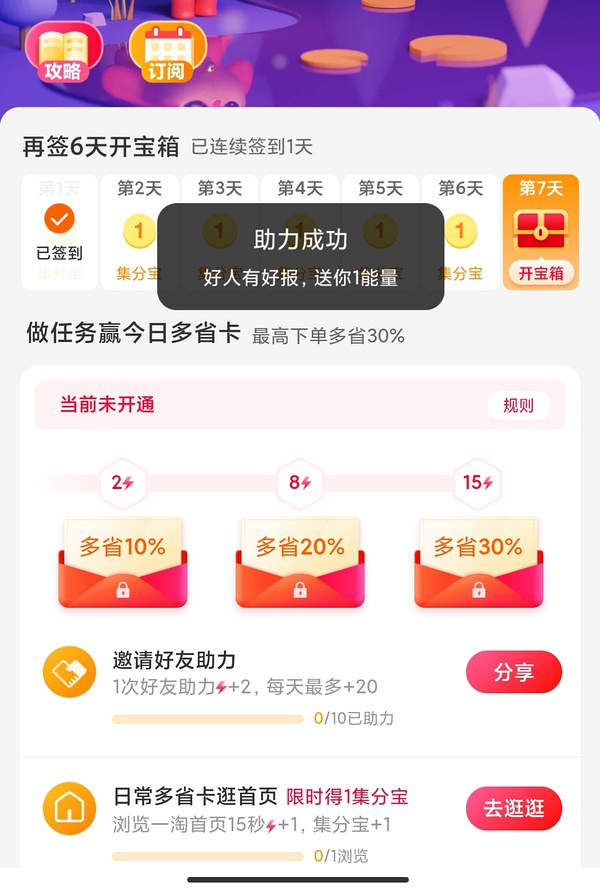Select the 多省10% red envelope
The width and height of the screenshot is (600, 892).
click(122, 562)
